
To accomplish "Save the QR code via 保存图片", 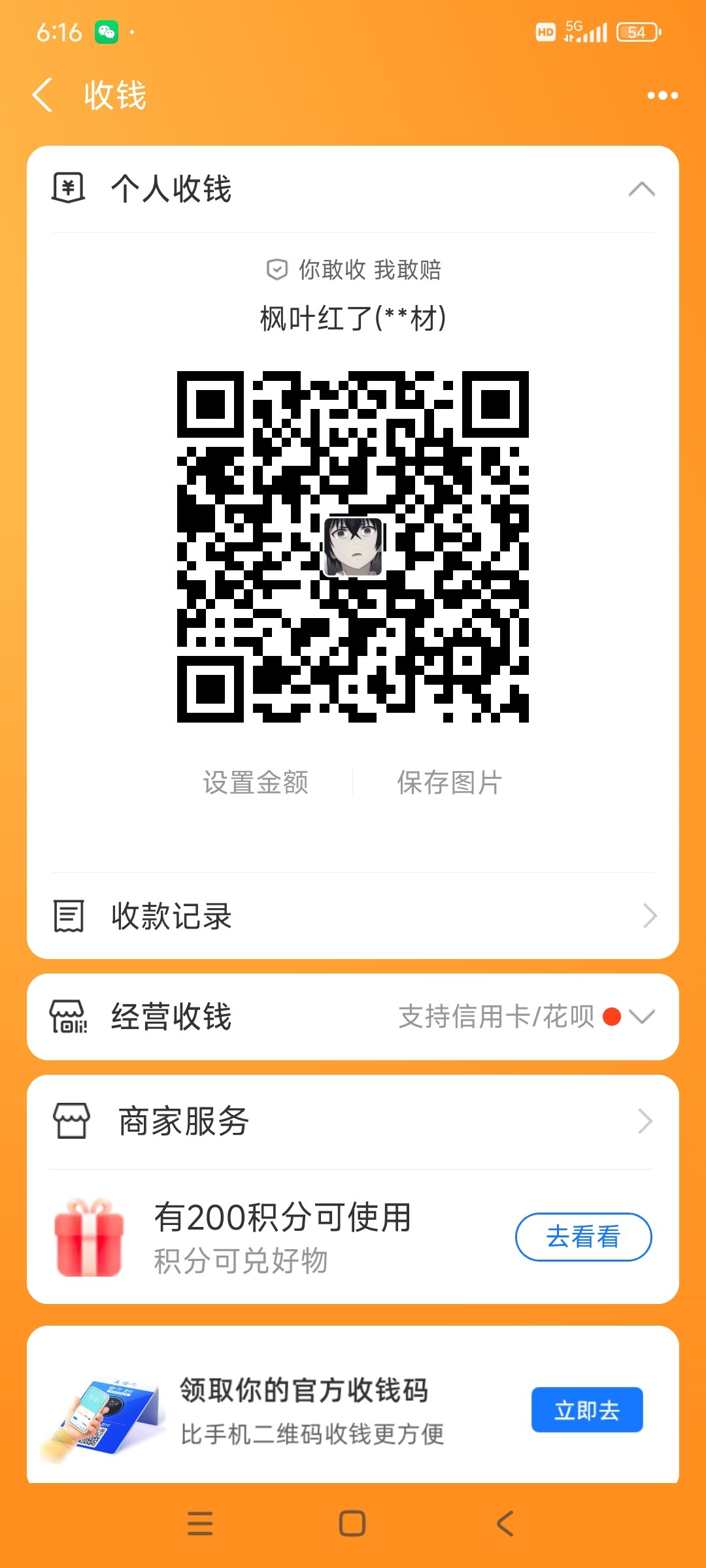I will coord(450,782).
